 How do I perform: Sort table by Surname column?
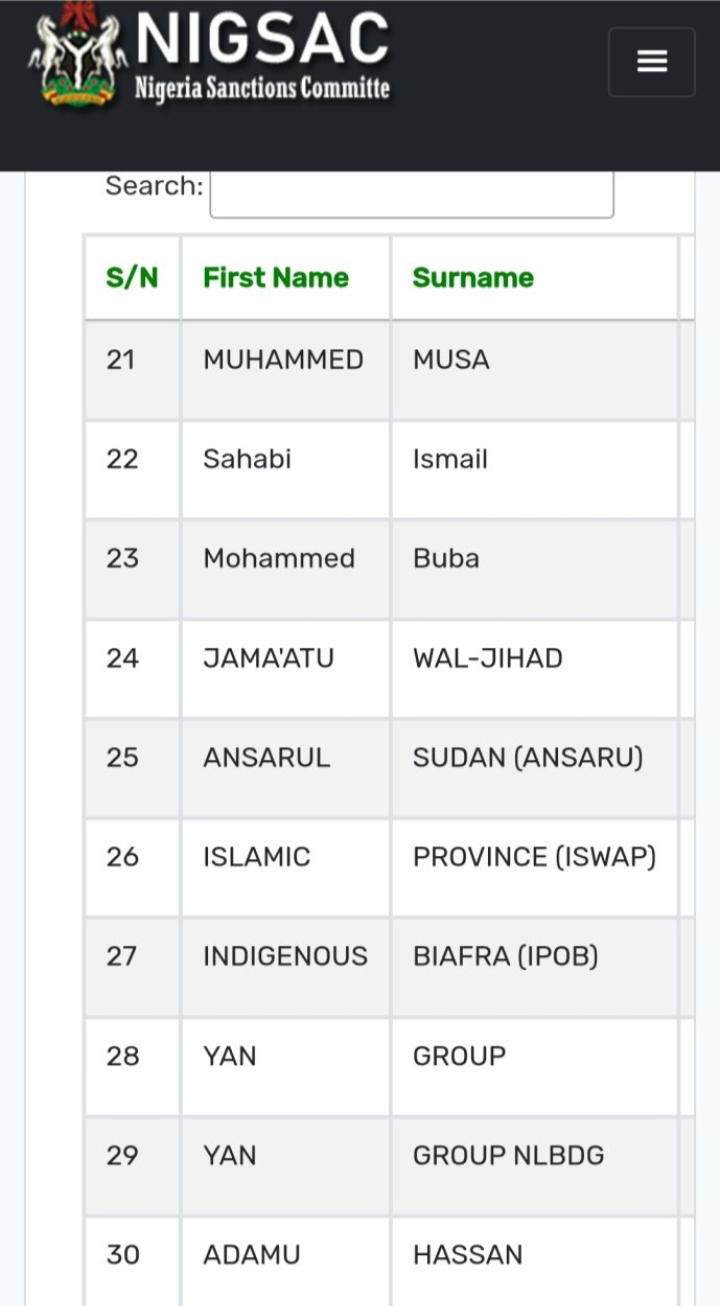pyautogui.click(x=473, y=278)
